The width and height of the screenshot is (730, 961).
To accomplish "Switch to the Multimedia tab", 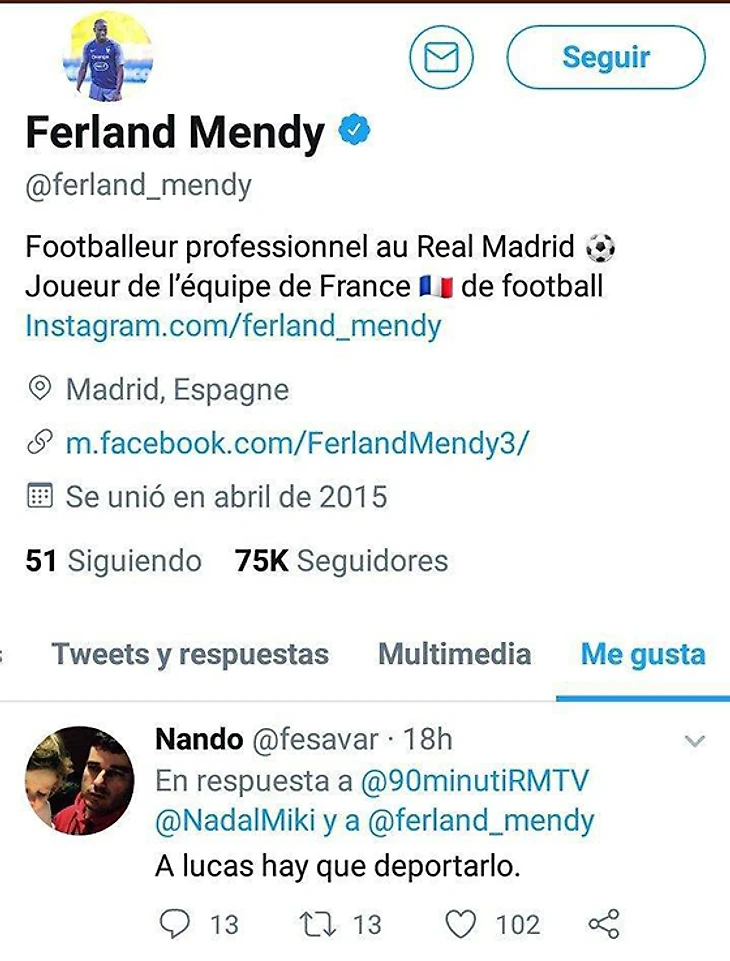I will tap(454, 655).
